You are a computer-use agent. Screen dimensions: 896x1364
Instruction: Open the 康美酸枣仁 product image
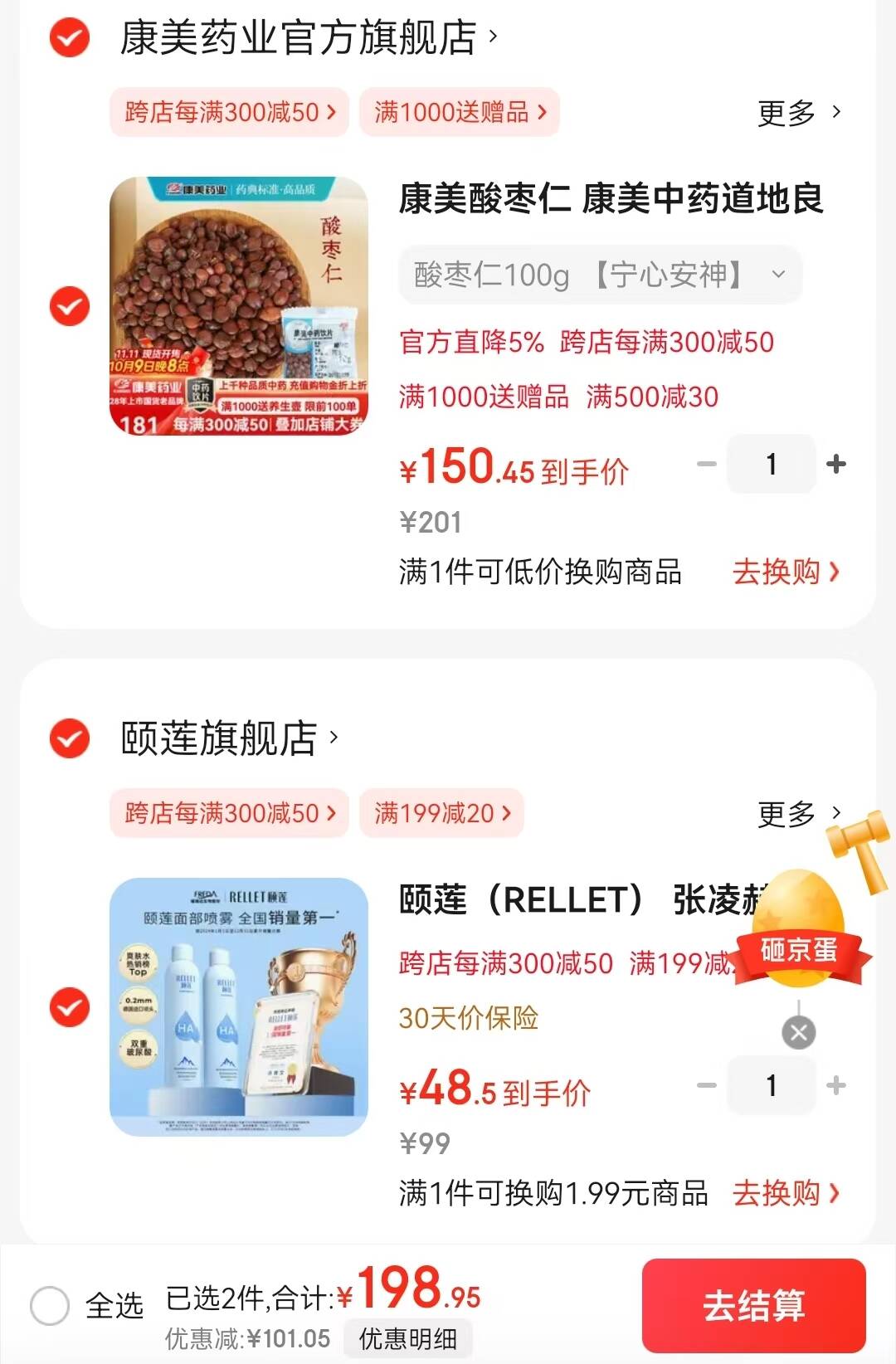point(239,306)
